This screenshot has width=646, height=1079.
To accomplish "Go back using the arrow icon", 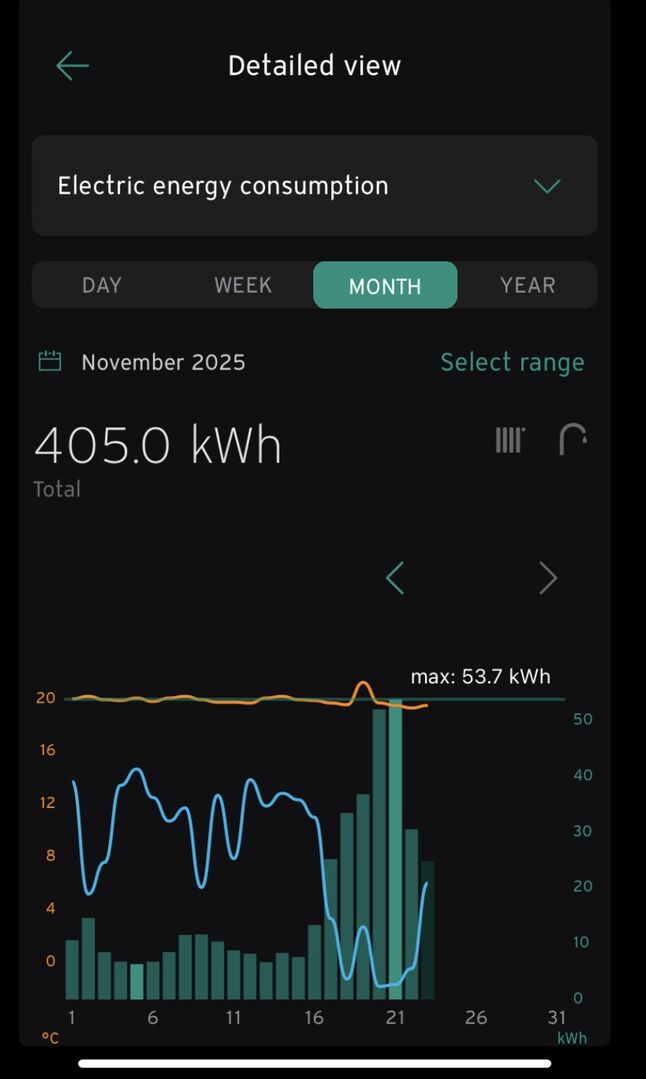I will coord(72,66).
